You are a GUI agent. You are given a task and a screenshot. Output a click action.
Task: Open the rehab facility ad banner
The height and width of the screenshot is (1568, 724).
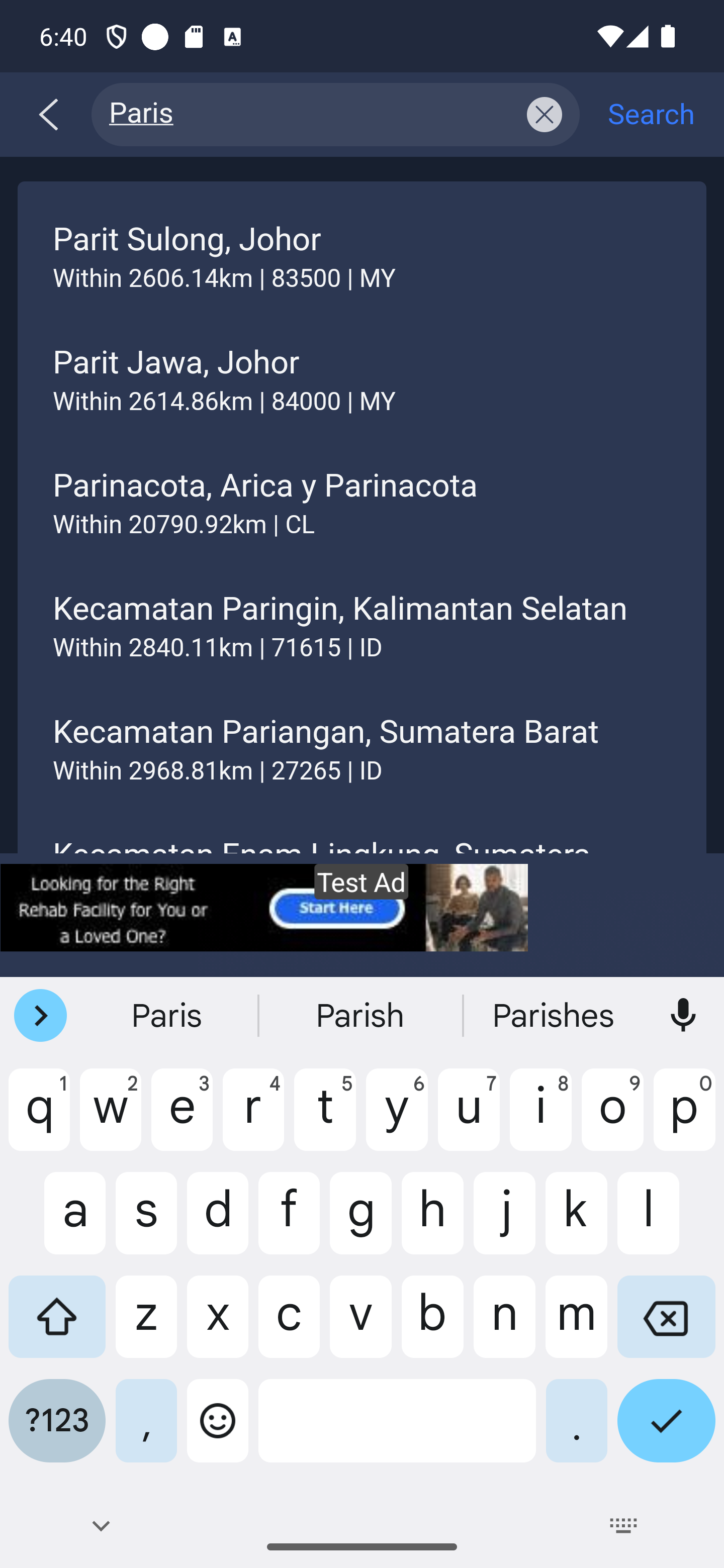[x=263, y=908]
